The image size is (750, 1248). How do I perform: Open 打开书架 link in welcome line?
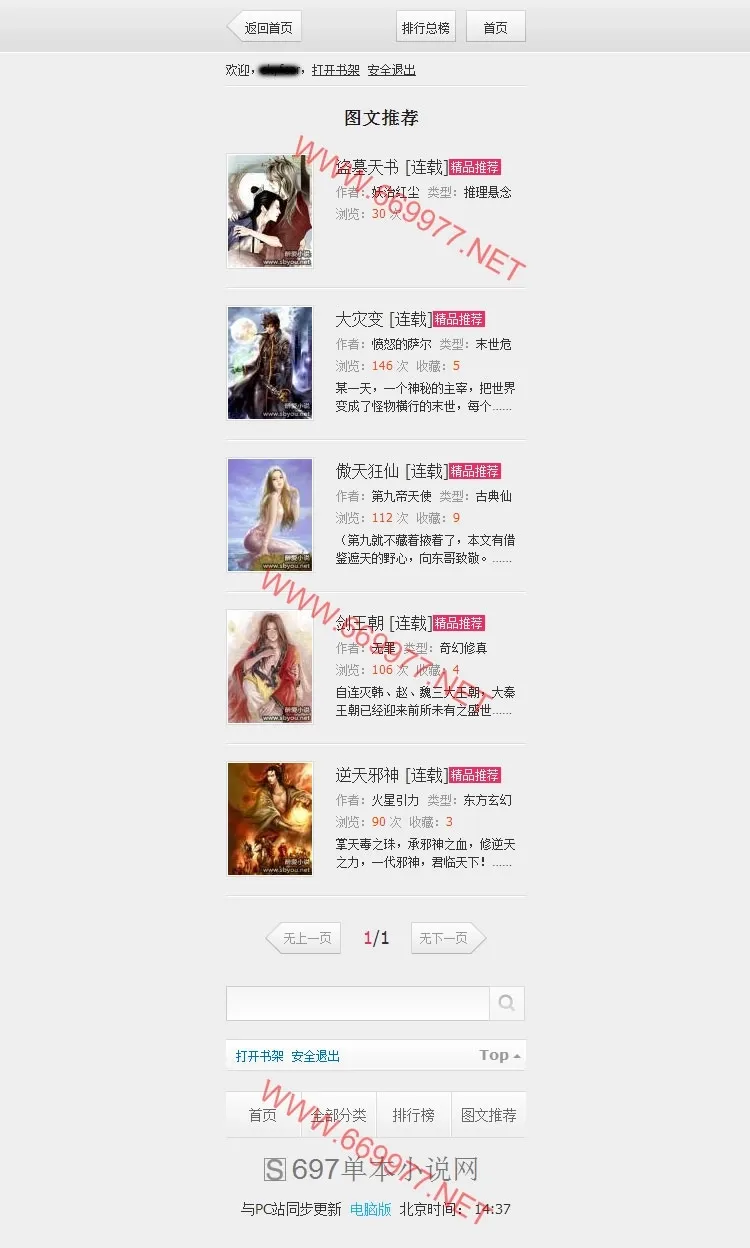click(x=335, y=70)
